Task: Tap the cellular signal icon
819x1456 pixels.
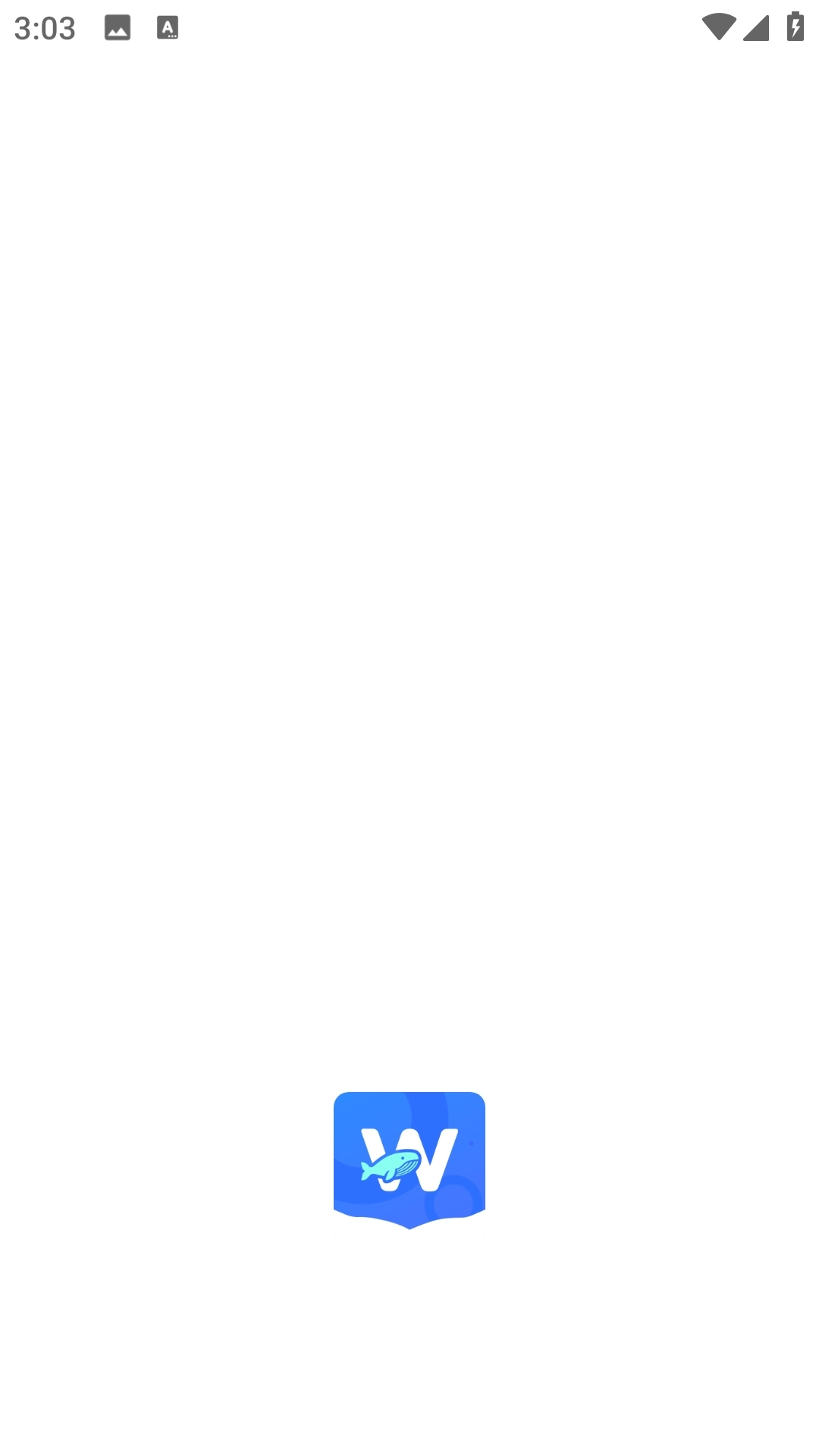Action: point(757,29)
